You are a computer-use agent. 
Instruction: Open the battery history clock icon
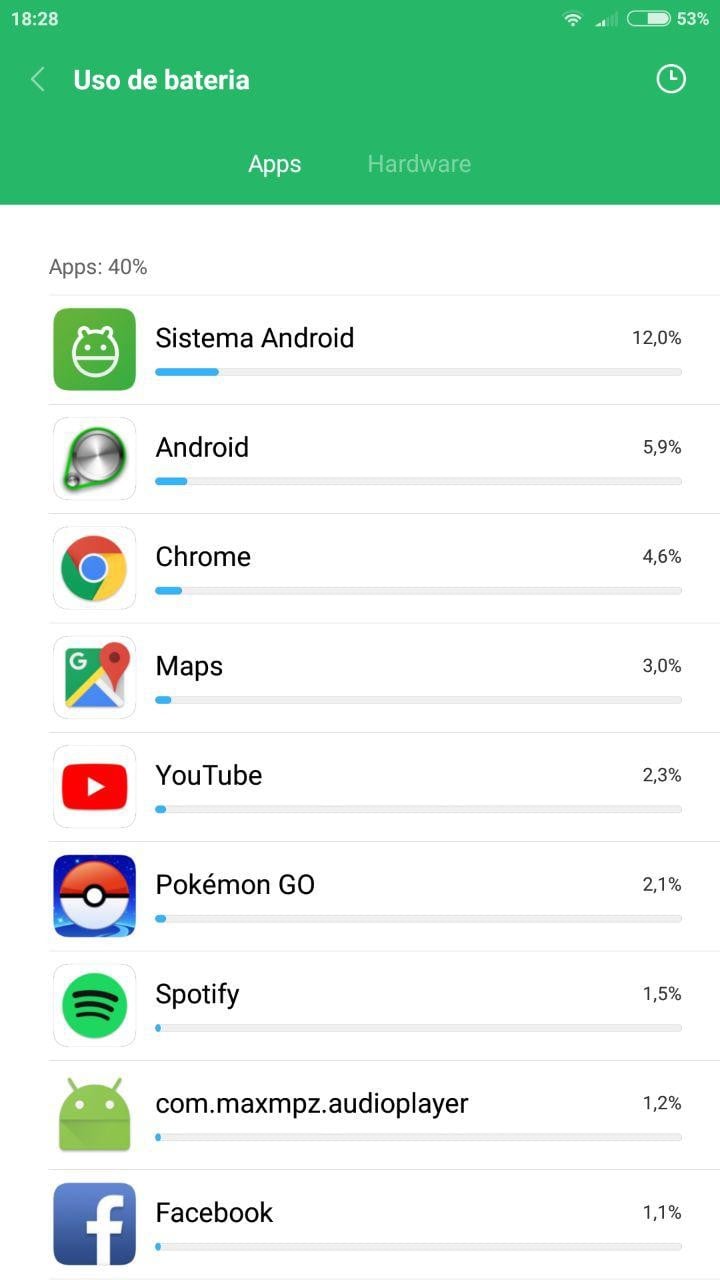670,79
